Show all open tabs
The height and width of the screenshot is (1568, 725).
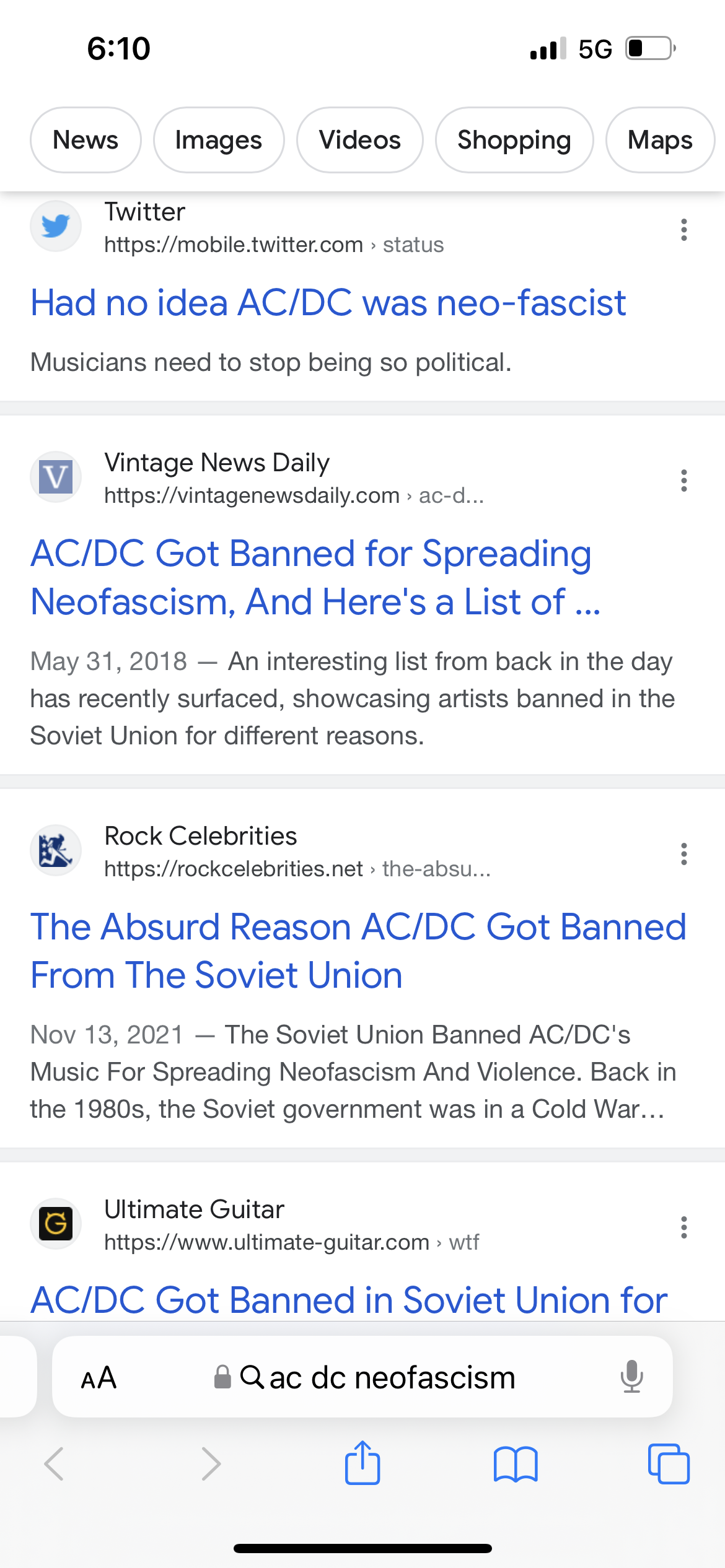(x=669, y=1464)
